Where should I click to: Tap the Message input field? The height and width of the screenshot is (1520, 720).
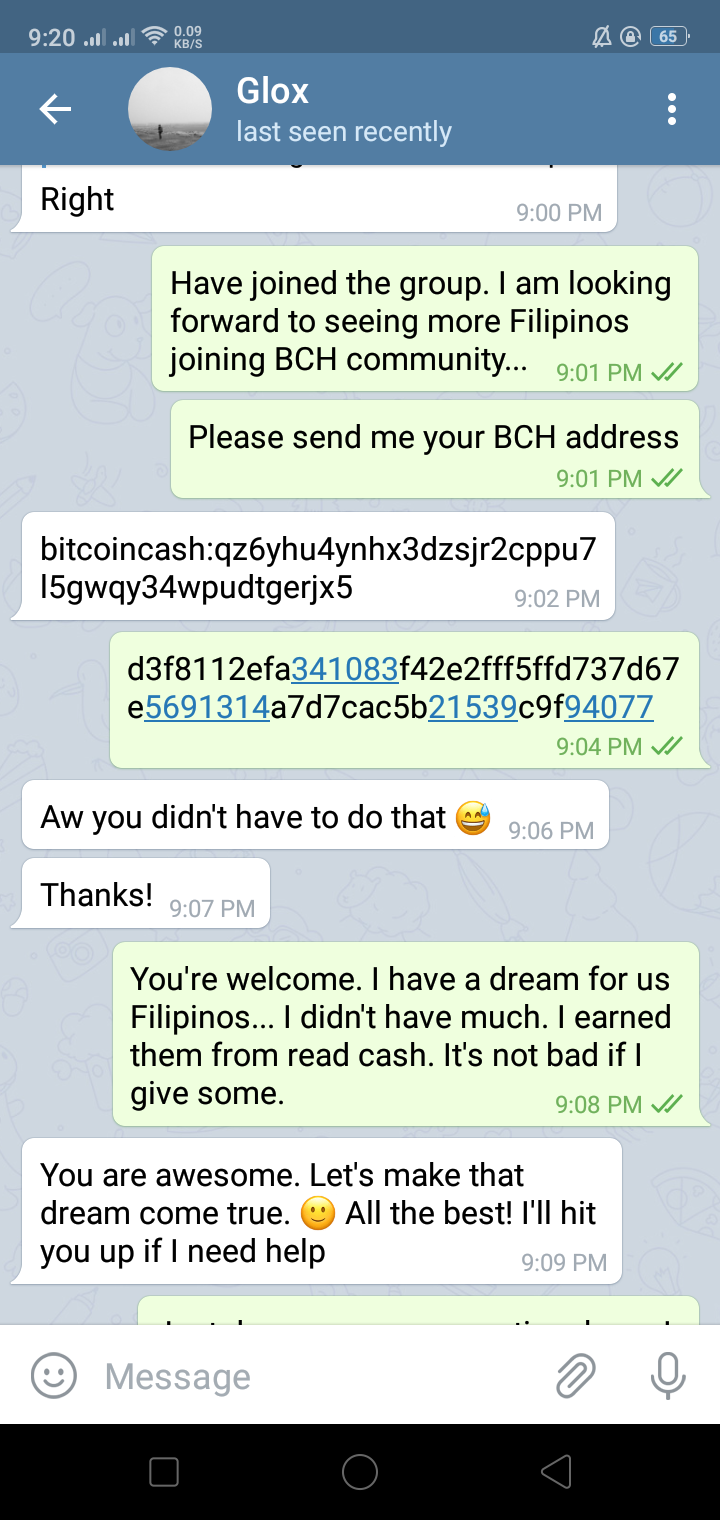(320, 1377)
